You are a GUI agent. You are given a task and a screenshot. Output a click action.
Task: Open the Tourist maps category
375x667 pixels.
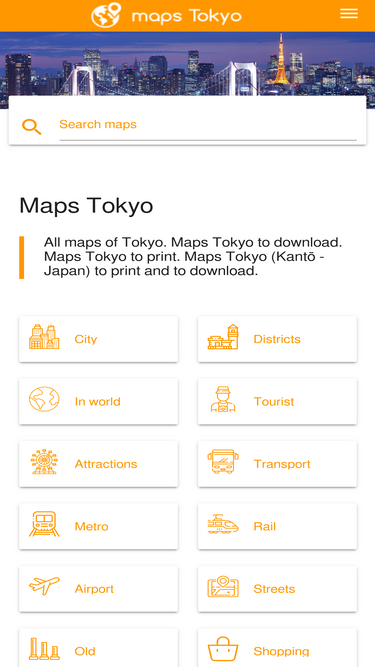[x=277, y=402]
